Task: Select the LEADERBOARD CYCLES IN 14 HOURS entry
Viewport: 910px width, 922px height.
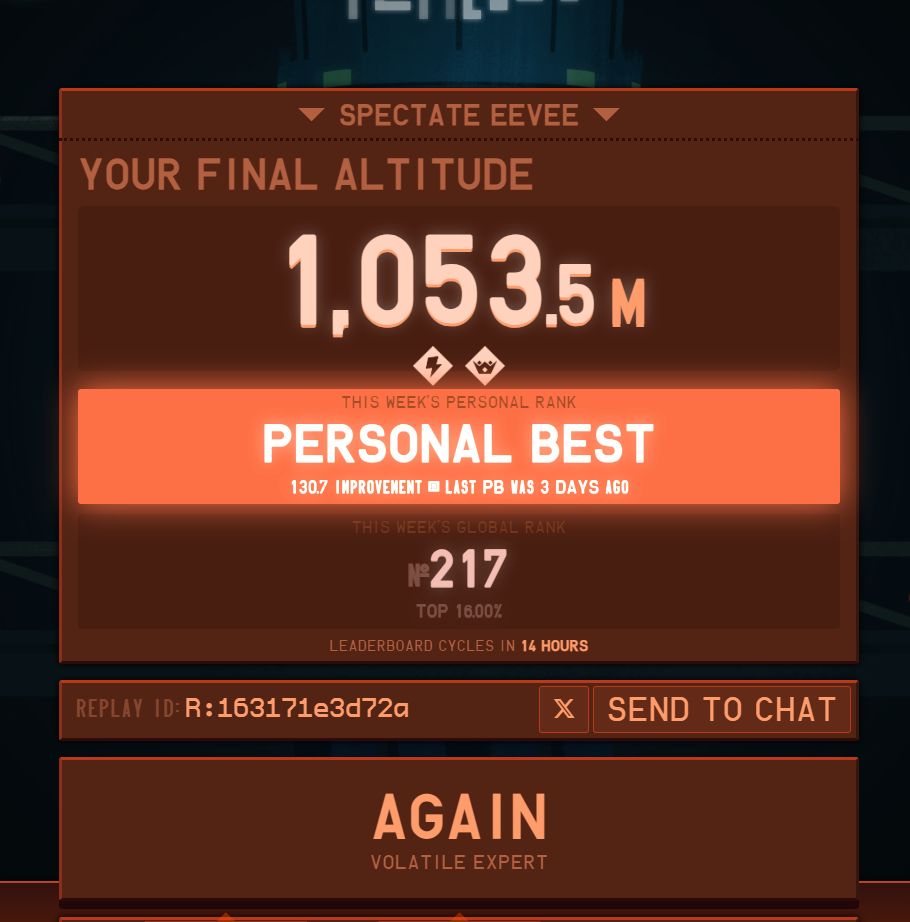Action: click(459, 645)
